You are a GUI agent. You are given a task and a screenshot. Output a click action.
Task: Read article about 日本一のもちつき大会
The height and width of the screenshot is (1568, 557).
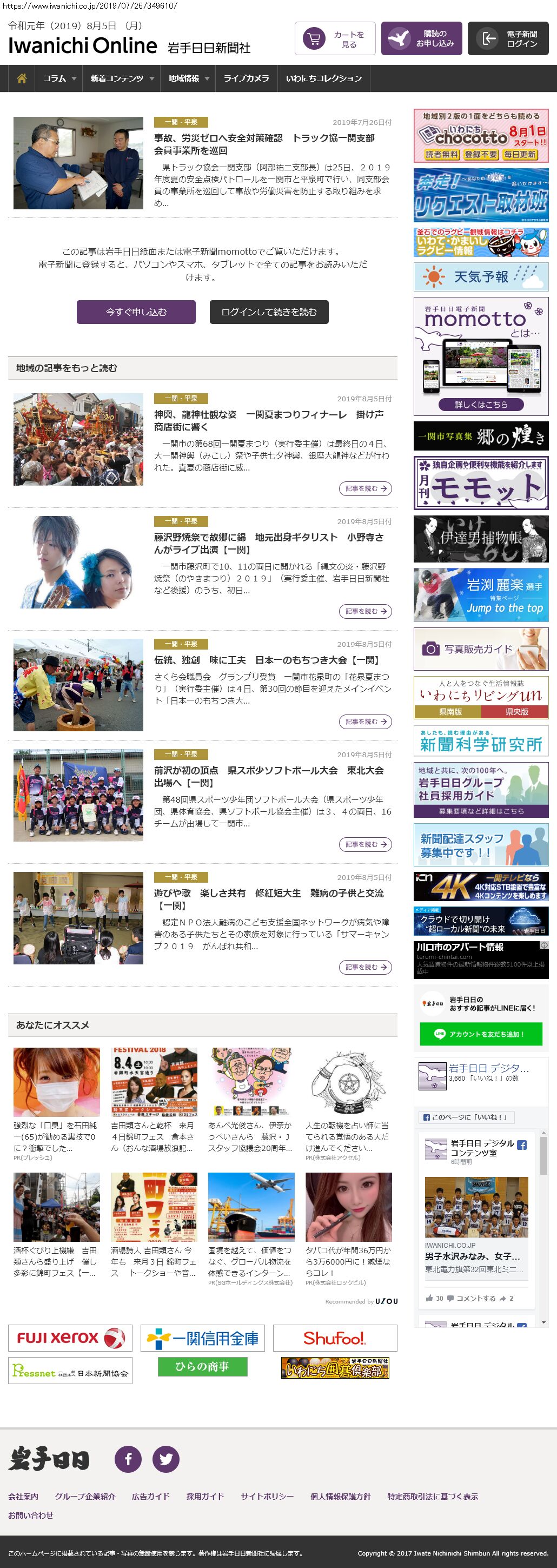coord(364,722)
